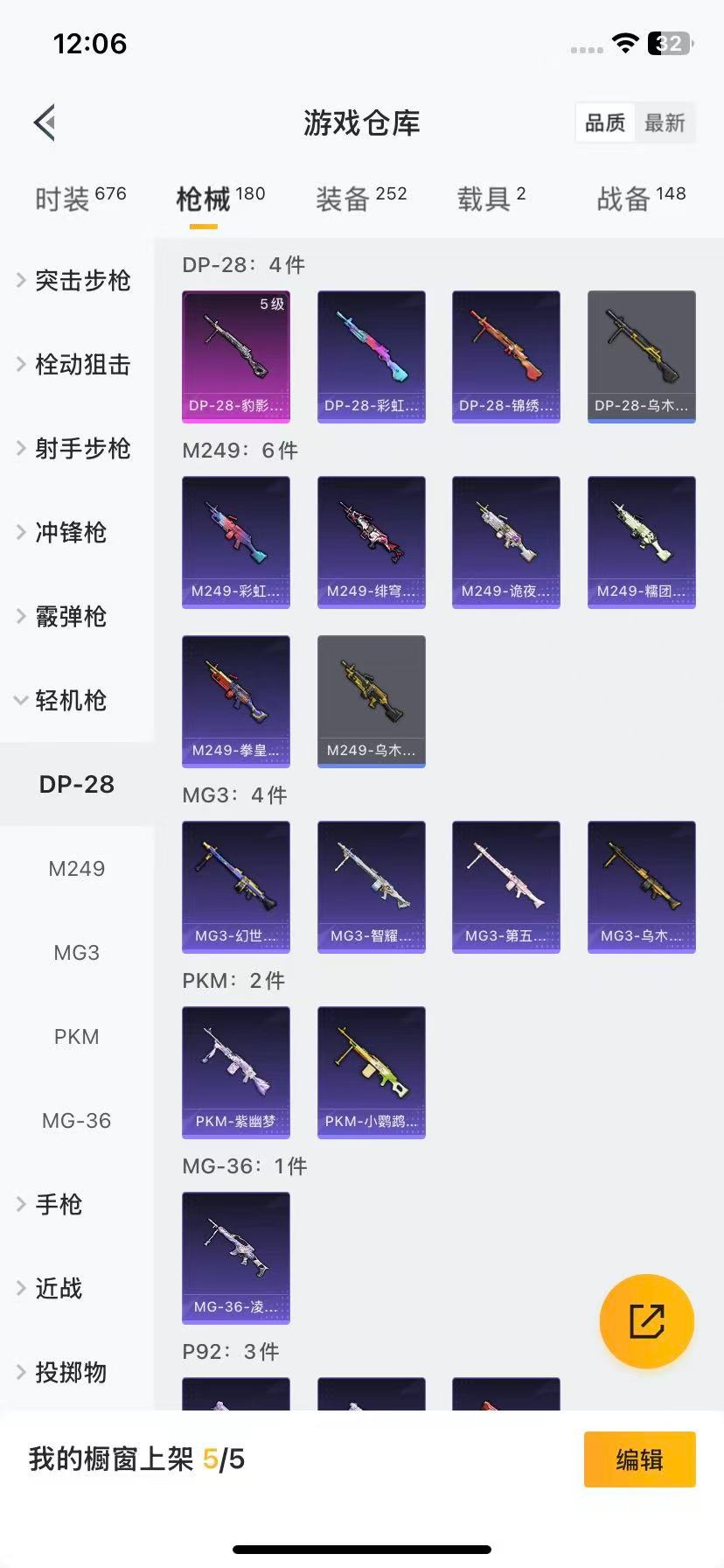Open the yellow share/export floating button
The width and height of the screenshot is (724, 1568).
(x=646, y=1321)
